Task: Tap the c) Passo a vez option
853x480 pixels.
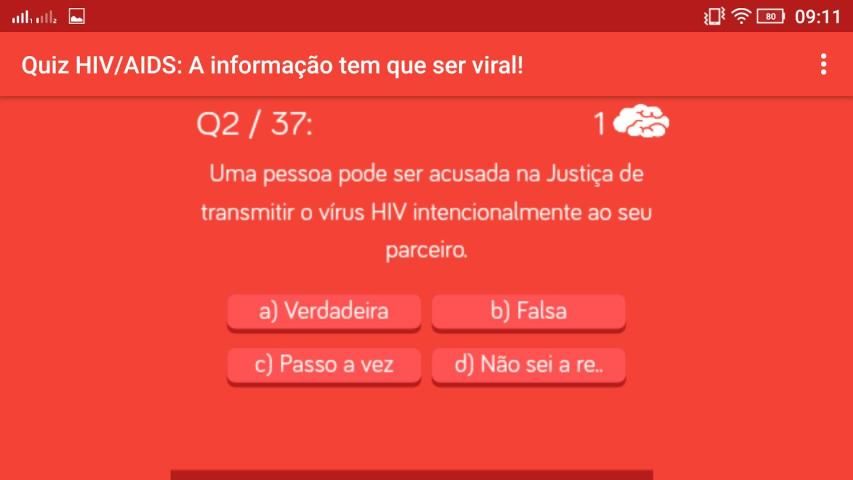Action: (x=324, y=365)
